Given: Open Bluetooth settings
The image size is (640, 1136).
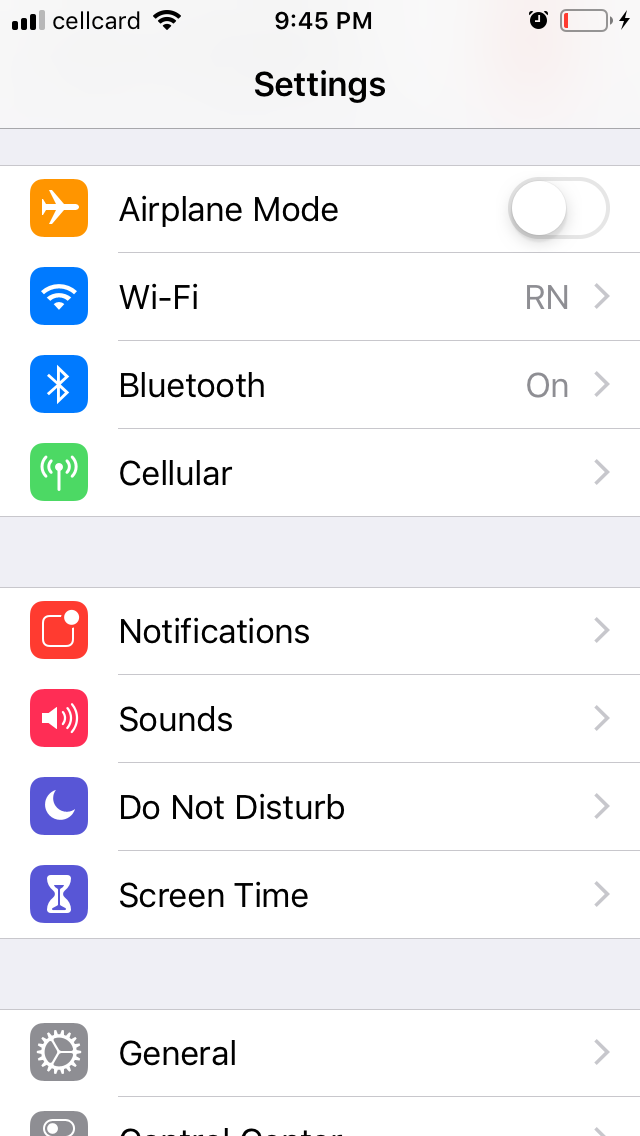Looking at the screenshot, I should point(320,385).
